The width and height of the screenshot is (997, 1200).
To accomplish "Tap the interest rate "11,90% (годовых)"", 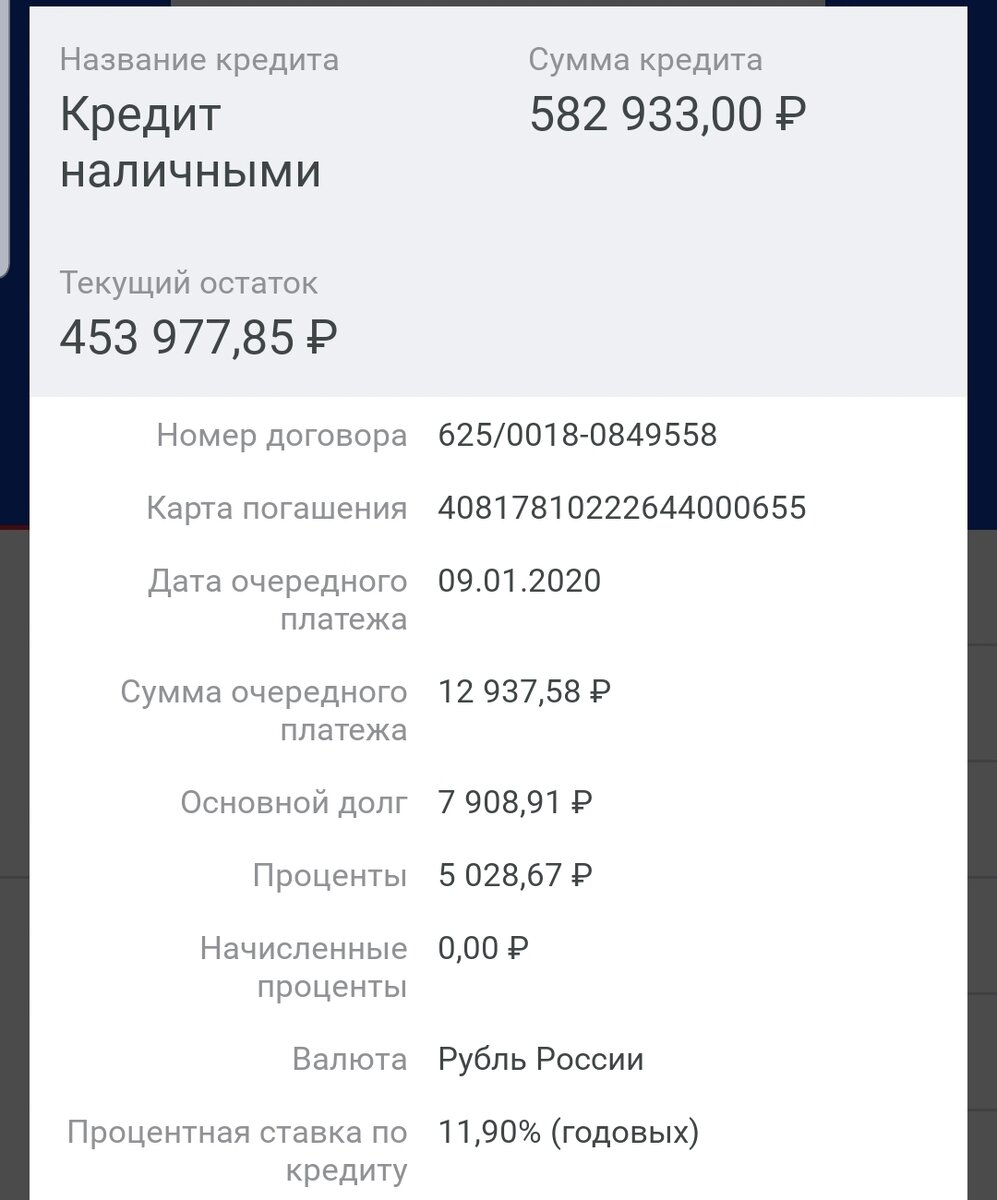I will pos(567,1132).
